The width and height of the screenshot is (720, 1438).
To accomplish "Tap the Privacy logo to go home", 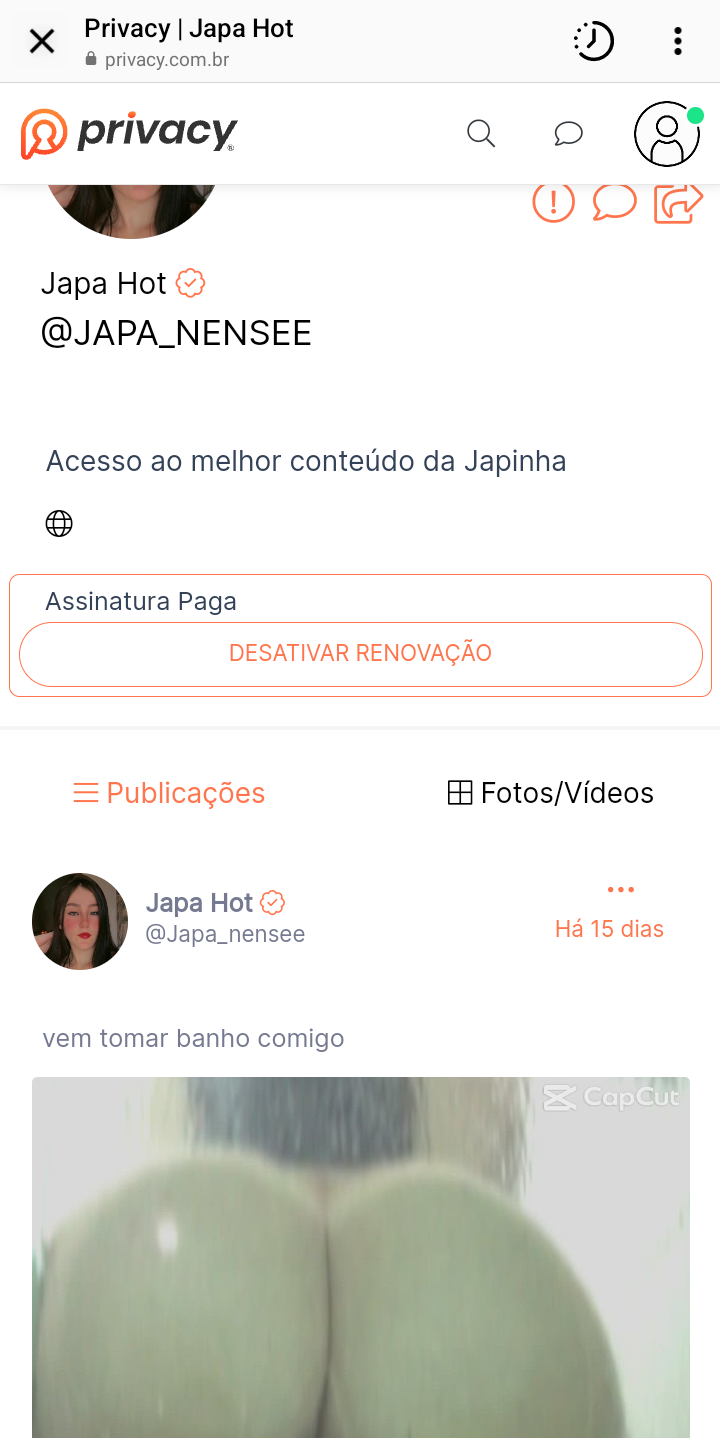I will 129,134.
